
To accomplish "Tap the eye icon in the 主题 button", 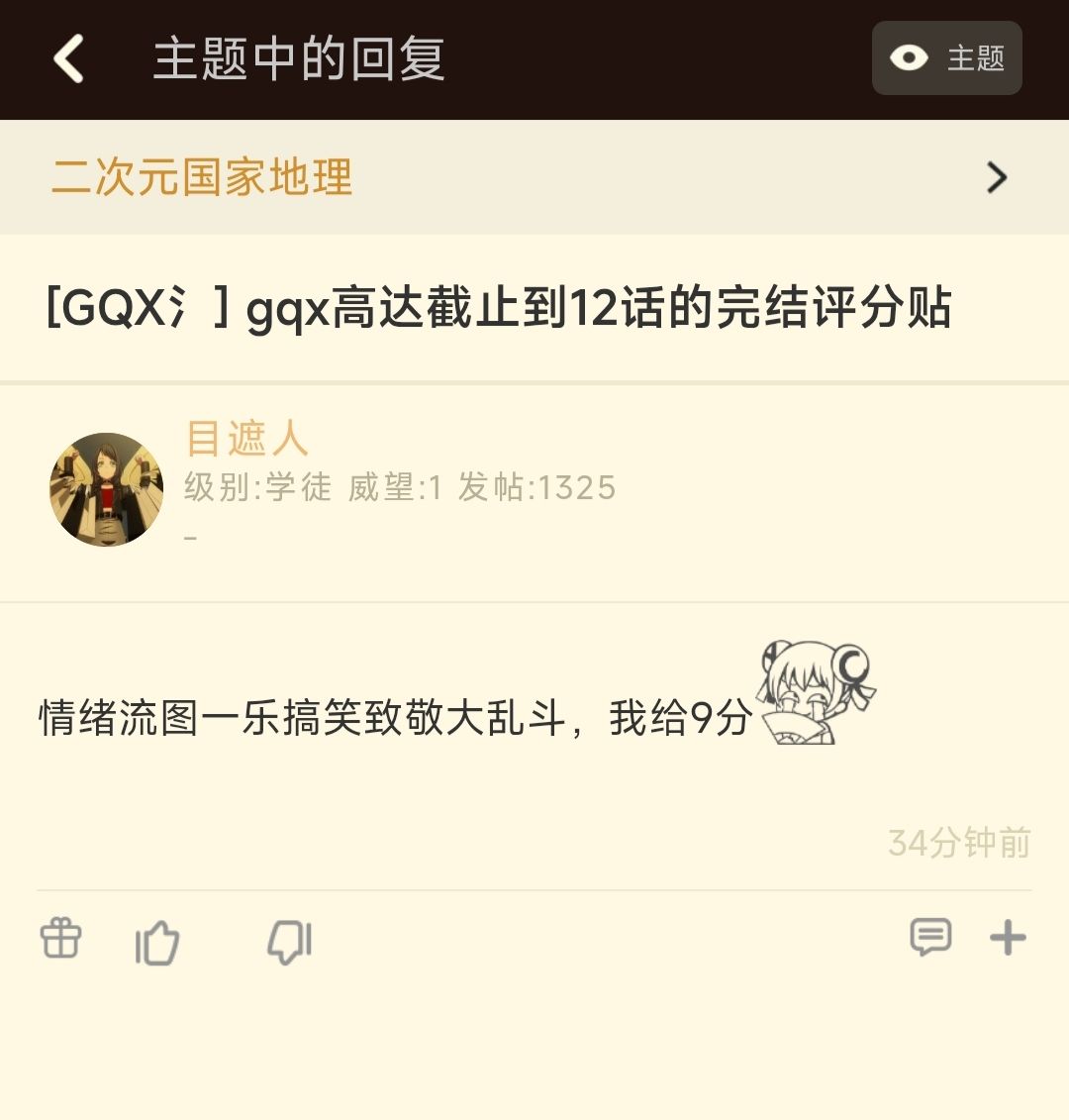I will 909,58.
